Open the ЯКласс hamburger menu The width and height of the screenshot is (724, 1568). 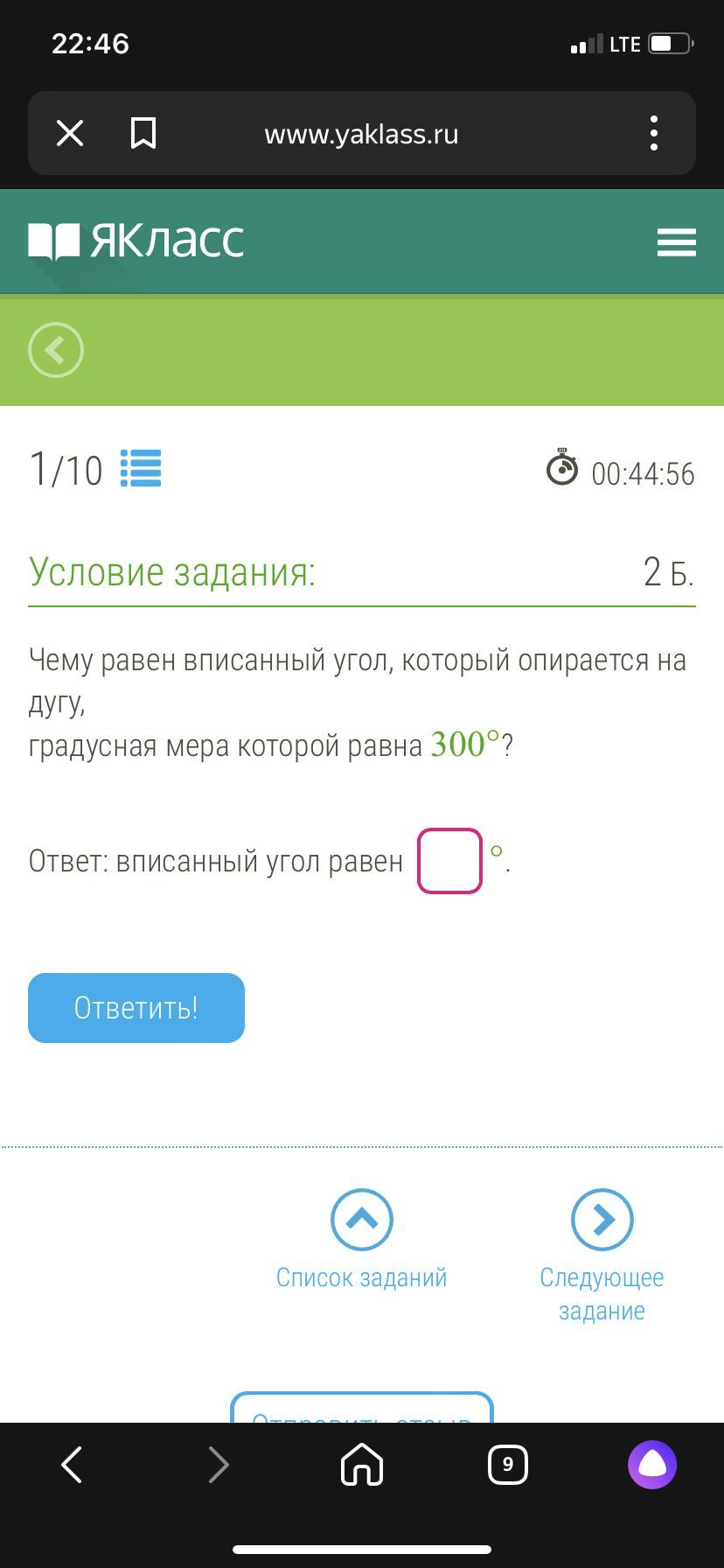point(676,242)
